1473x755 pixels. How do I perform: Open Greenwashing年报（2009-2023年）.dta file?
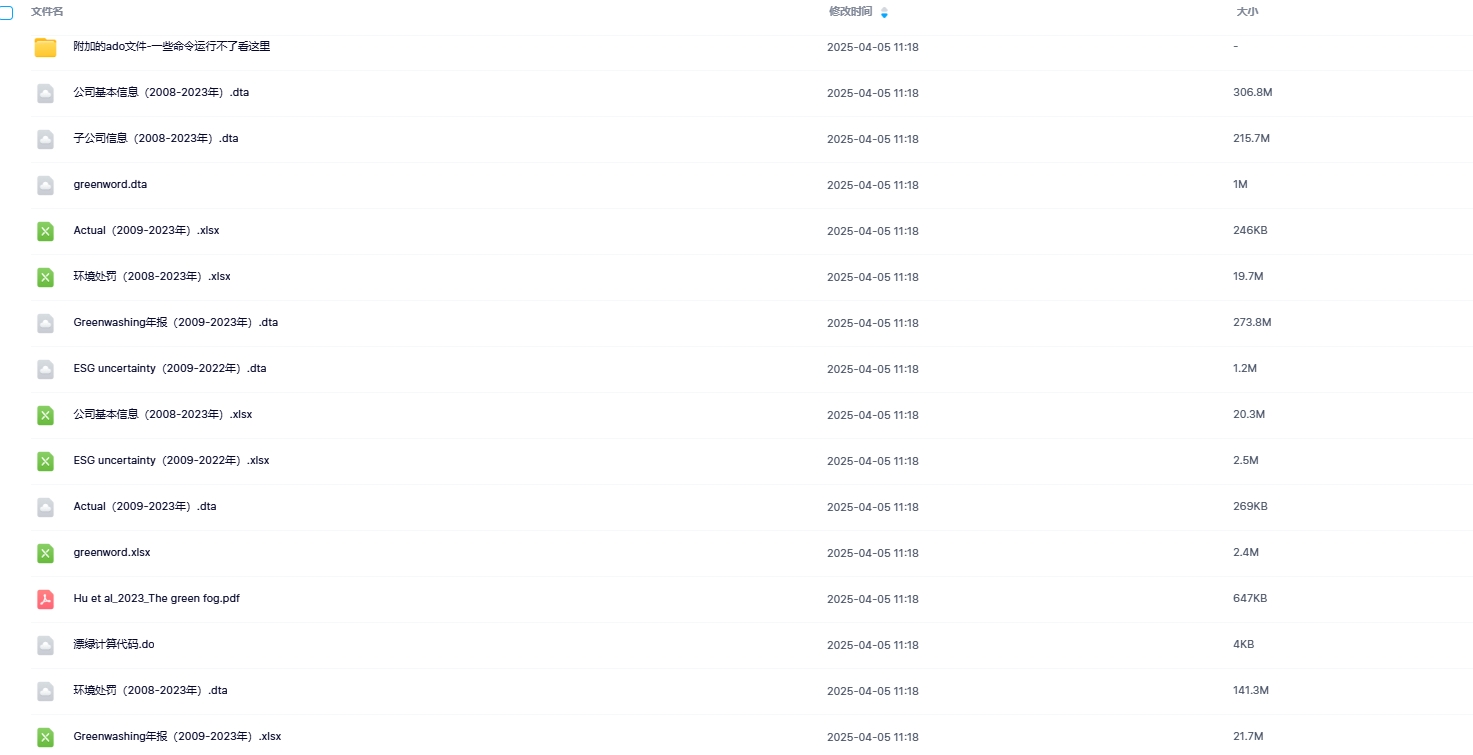pyautogui.click(x=175, y=323)
